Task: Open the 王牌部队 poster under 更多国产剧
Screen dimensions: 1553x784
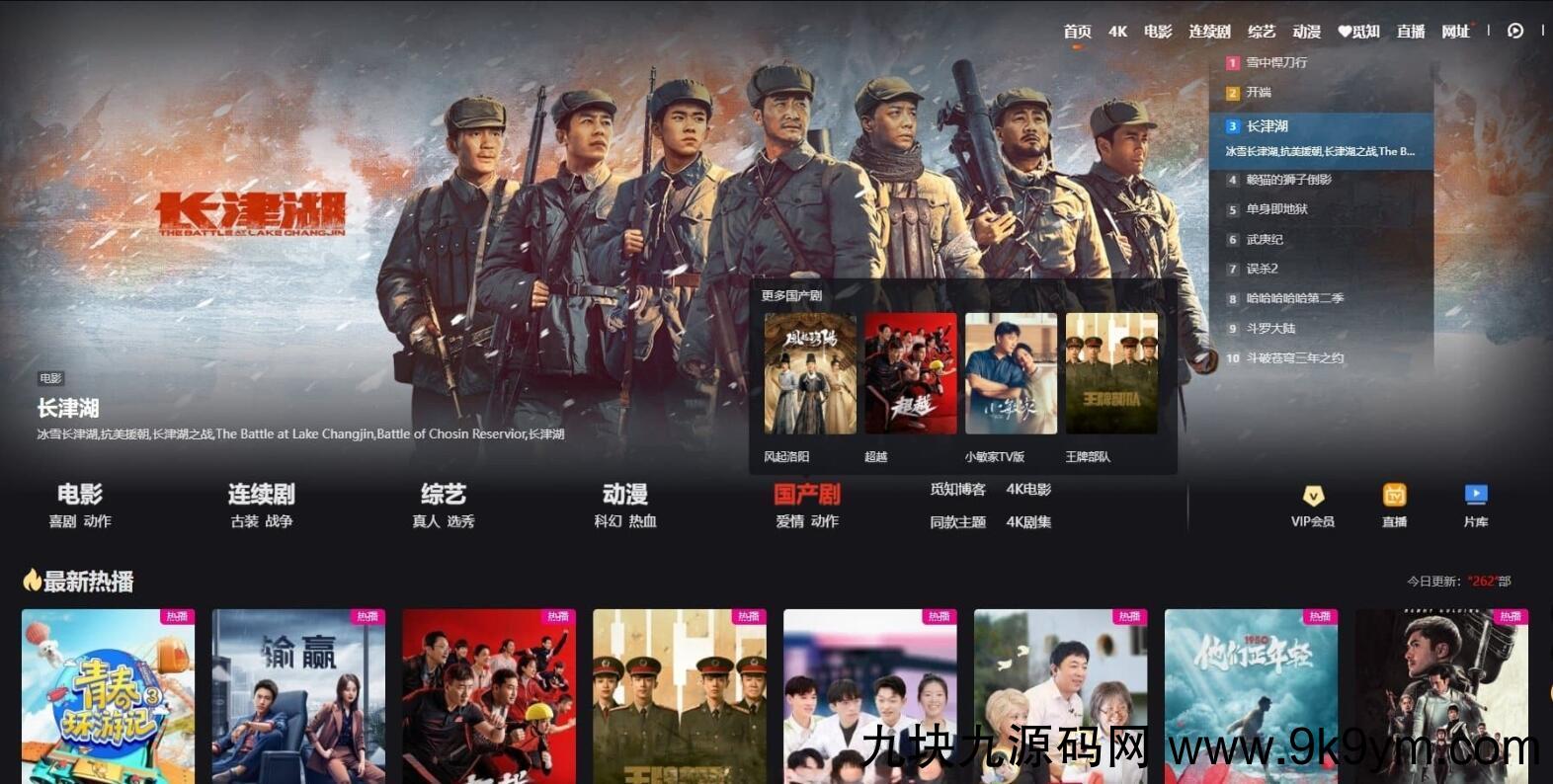Action: pos(1111,374)
